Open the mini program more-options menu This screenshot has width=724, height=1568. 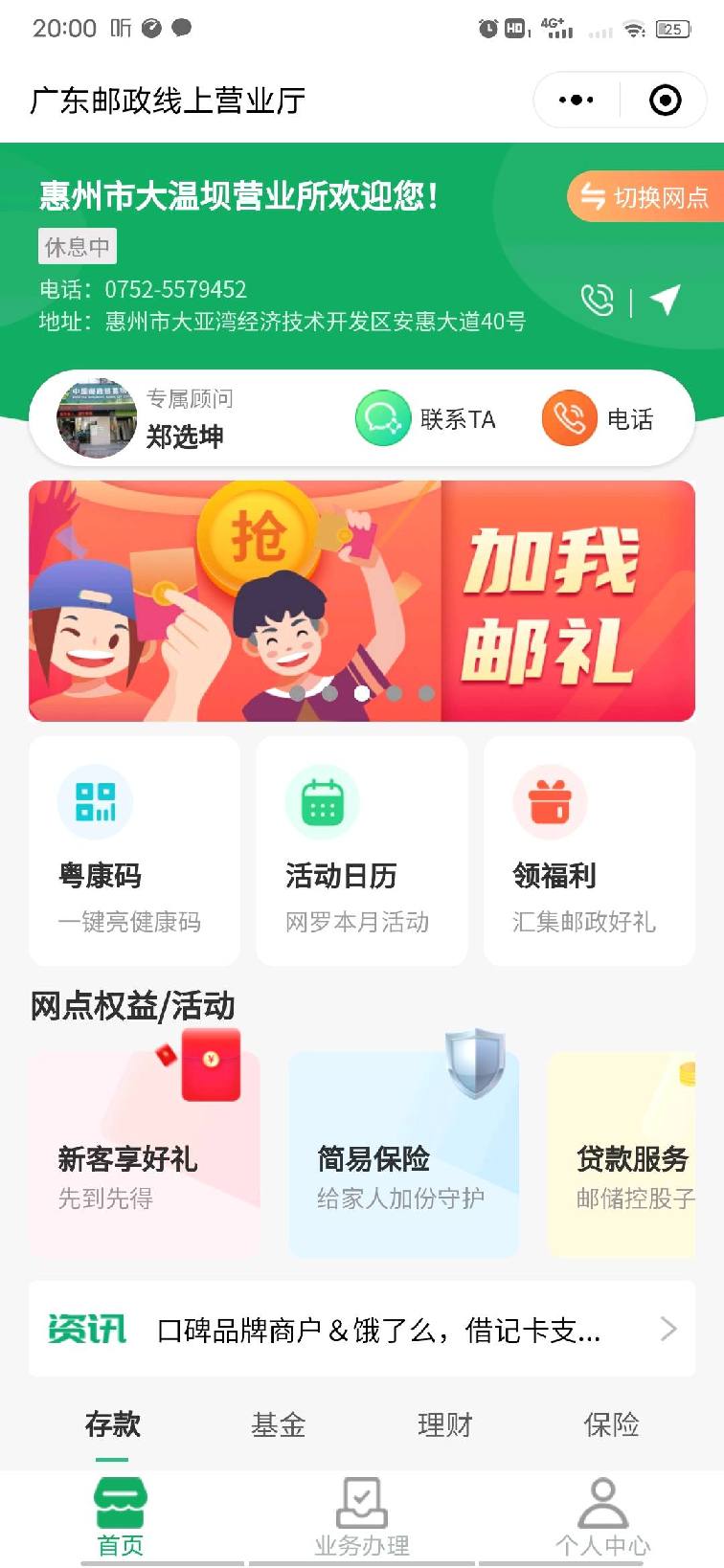point(576,100)
